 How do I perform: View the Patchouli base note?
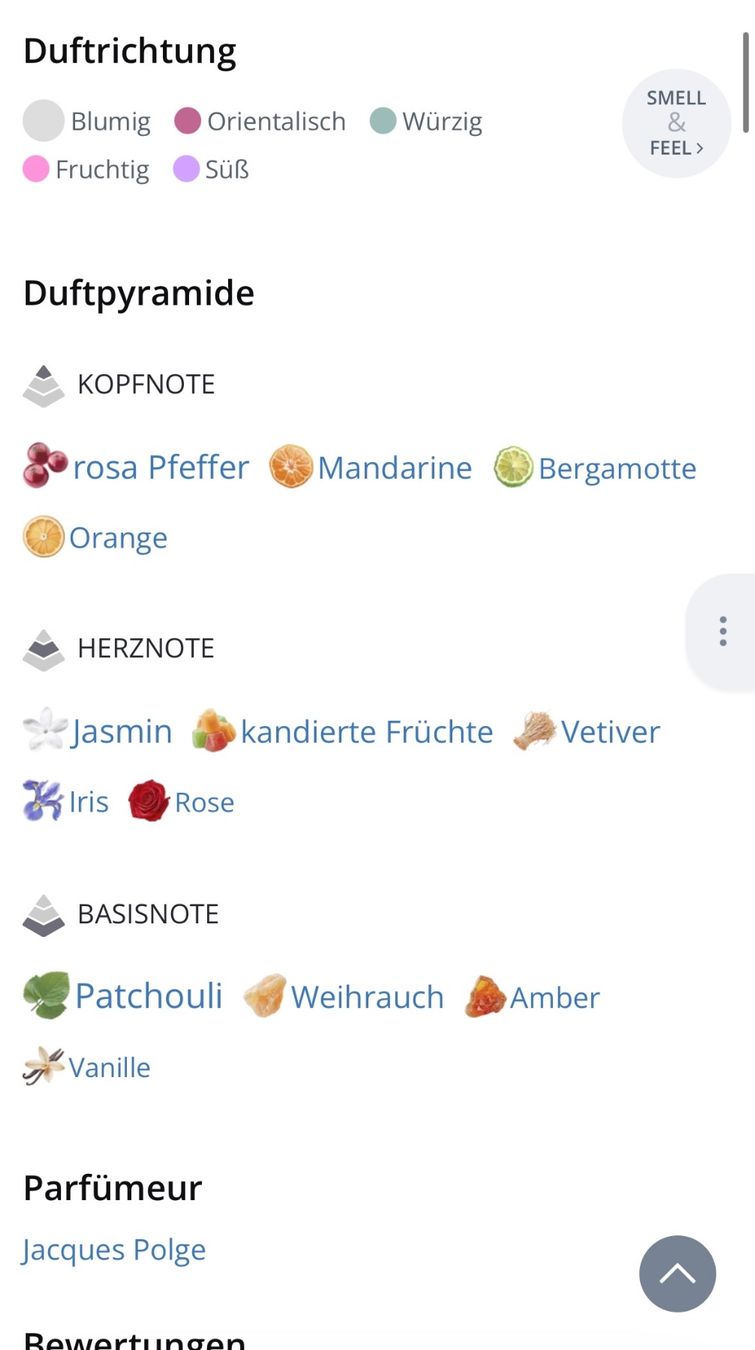pos(123,995)
